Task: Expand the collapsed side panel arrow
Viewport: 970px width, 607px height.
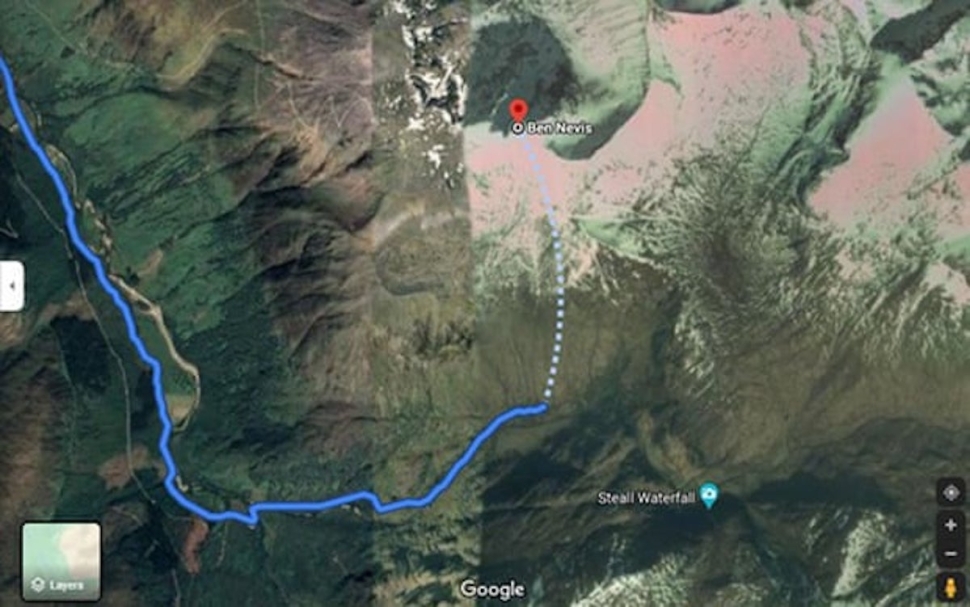Action: pyautogui.click(x=11, y=286)
